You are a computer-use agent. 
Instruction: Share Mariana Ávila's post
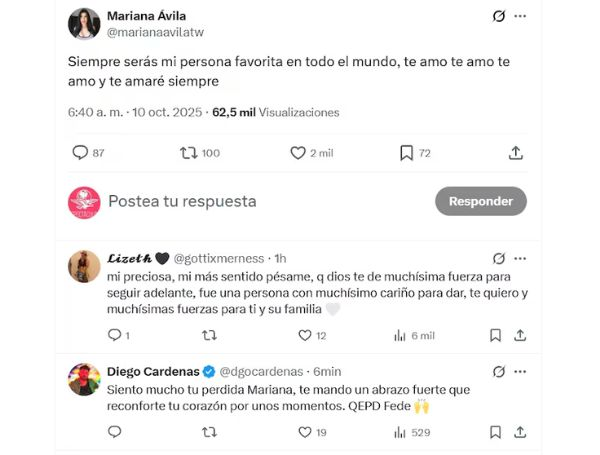click(x=516, y=153)
